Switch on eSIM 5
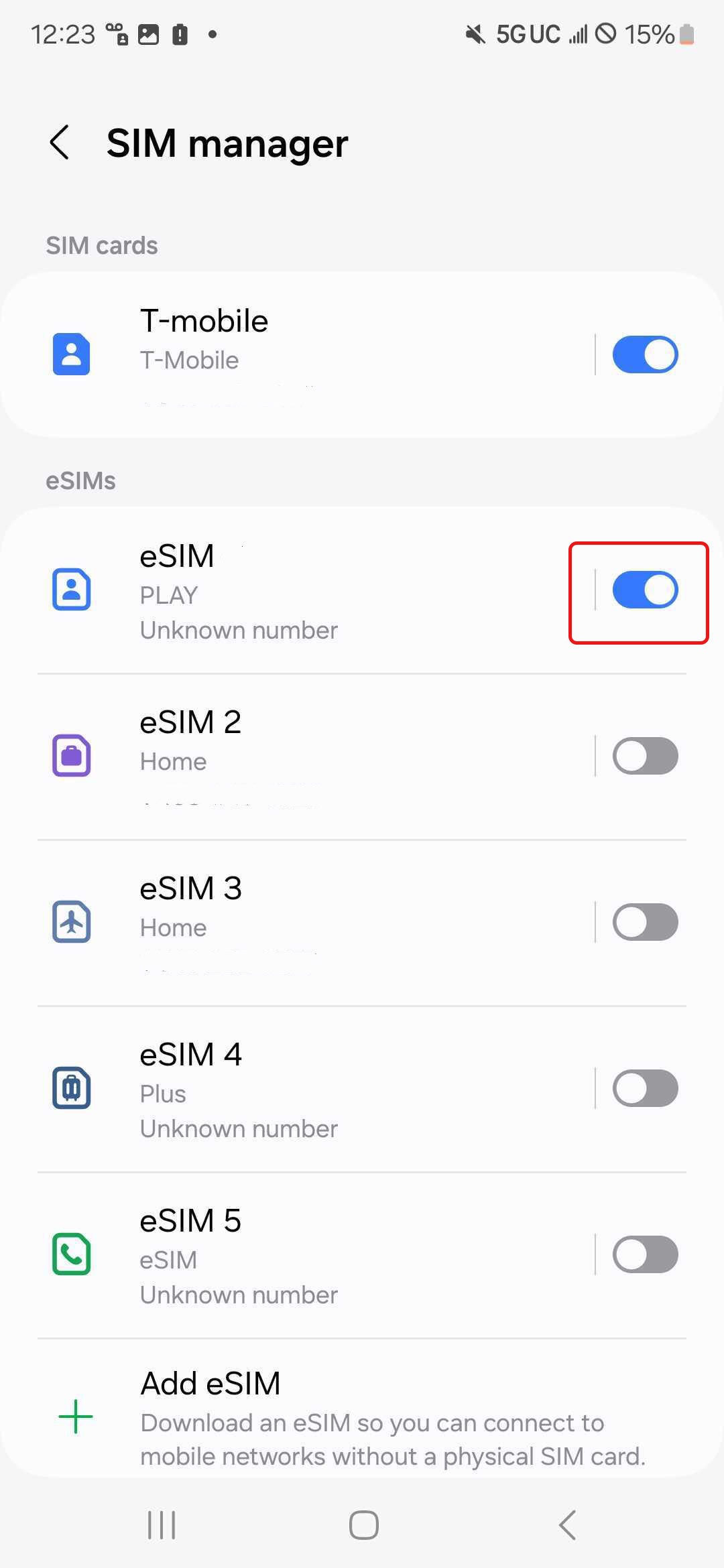 (x=645, y=1254)
